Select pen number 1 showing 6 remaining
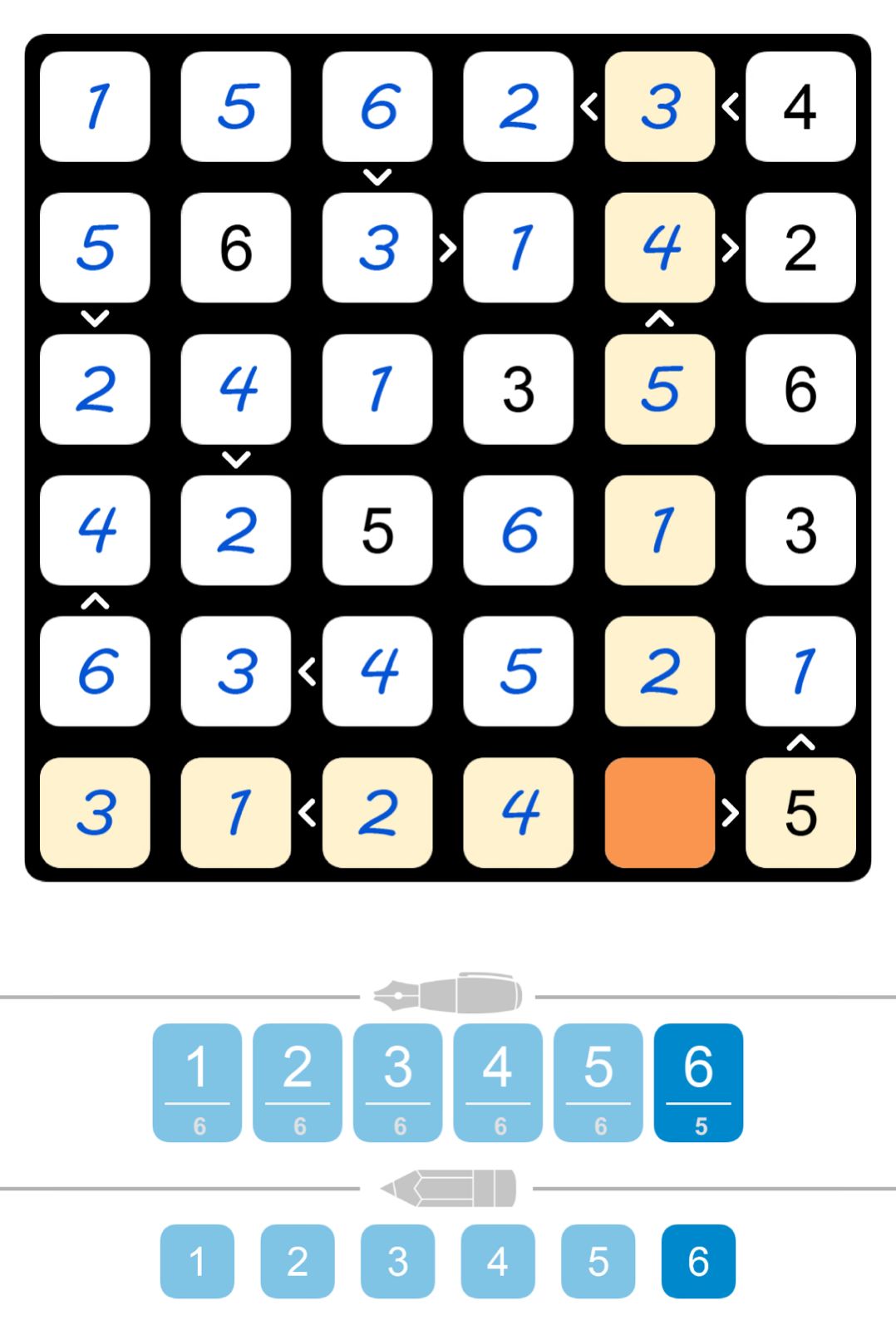The height and width of the screenshot is (1330, 896). click(196, 1079)
